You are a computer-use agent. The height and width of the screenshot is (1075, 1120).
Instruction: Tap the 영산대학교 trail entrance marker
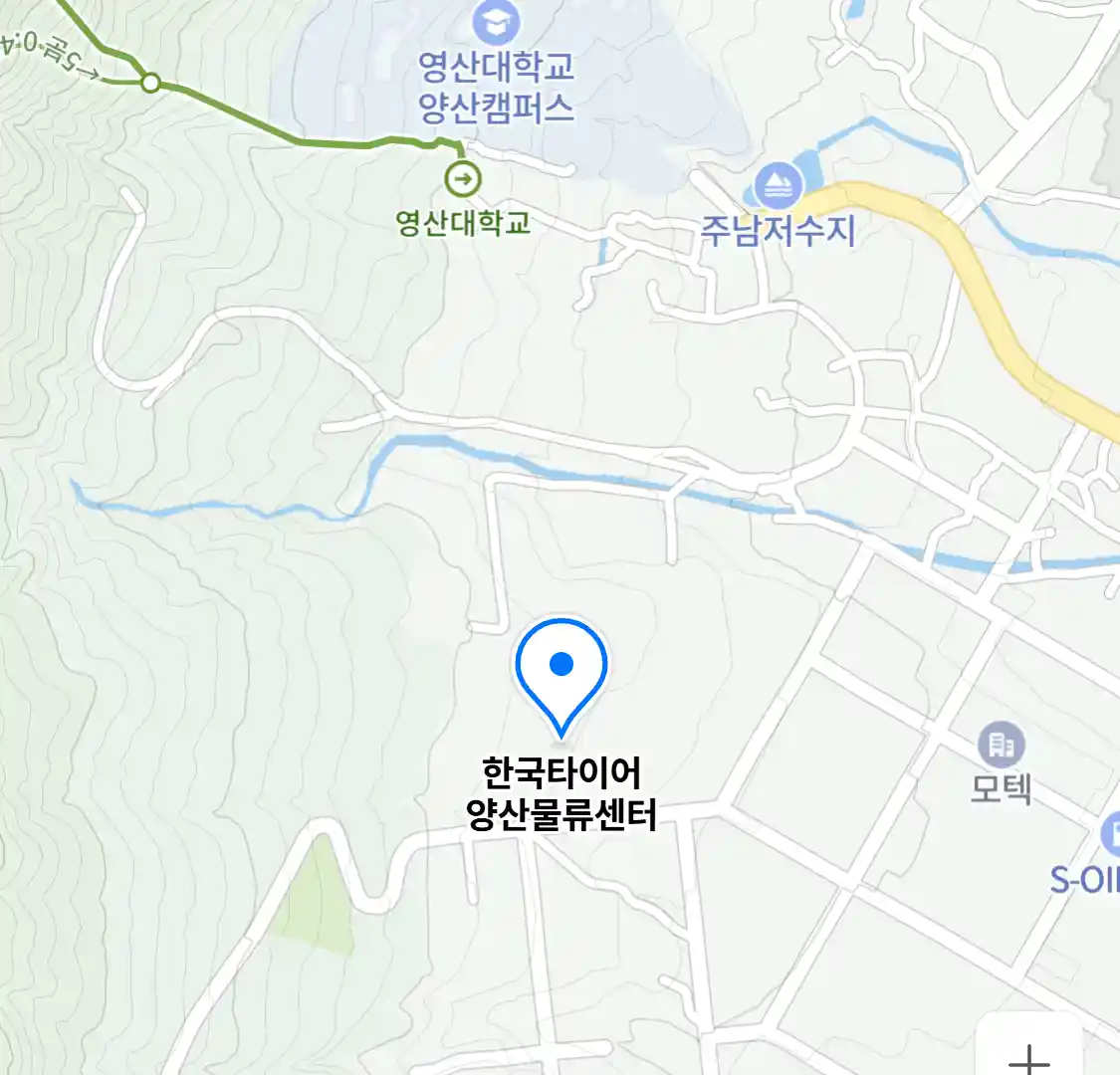(x=462, y=180)
